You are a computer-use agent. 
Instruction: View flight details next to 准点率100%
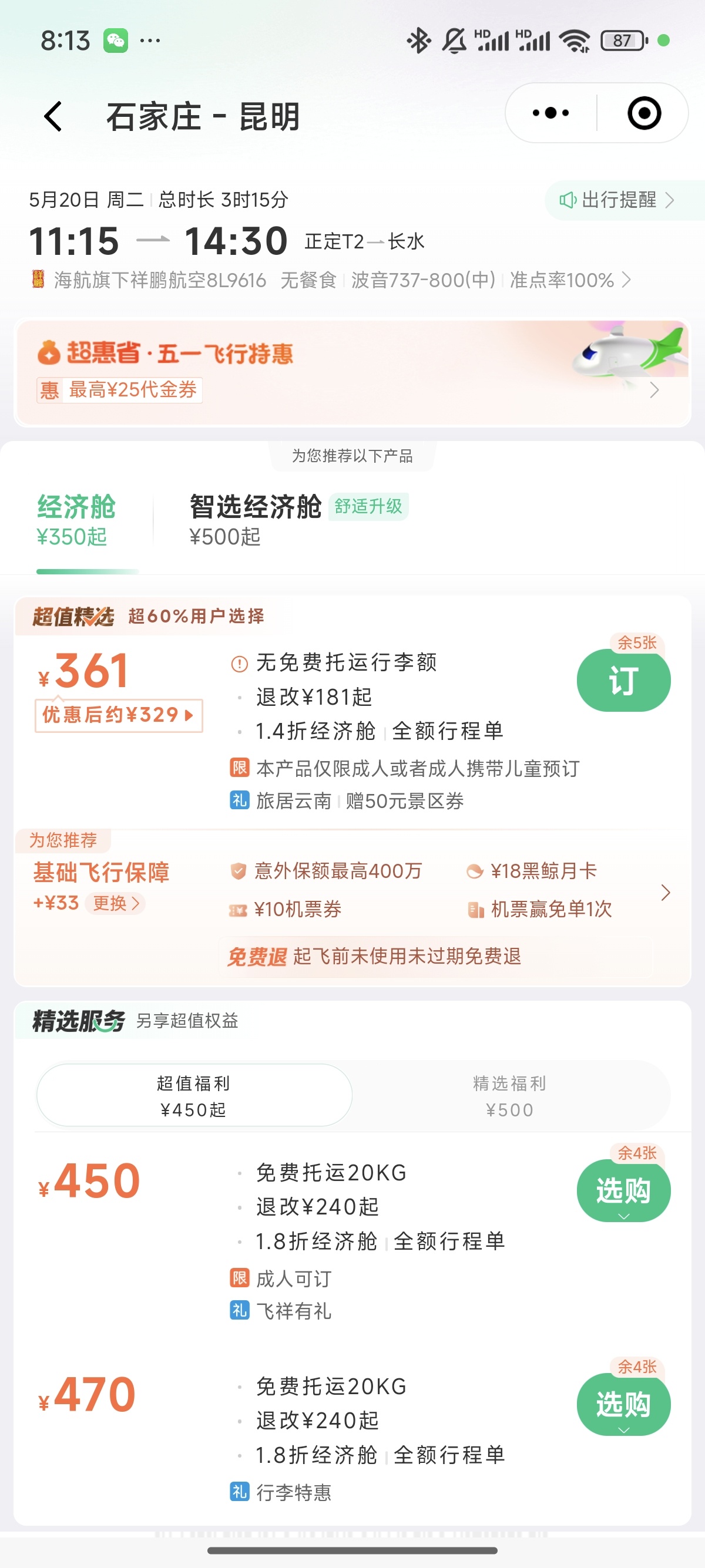tap(626, 280)
